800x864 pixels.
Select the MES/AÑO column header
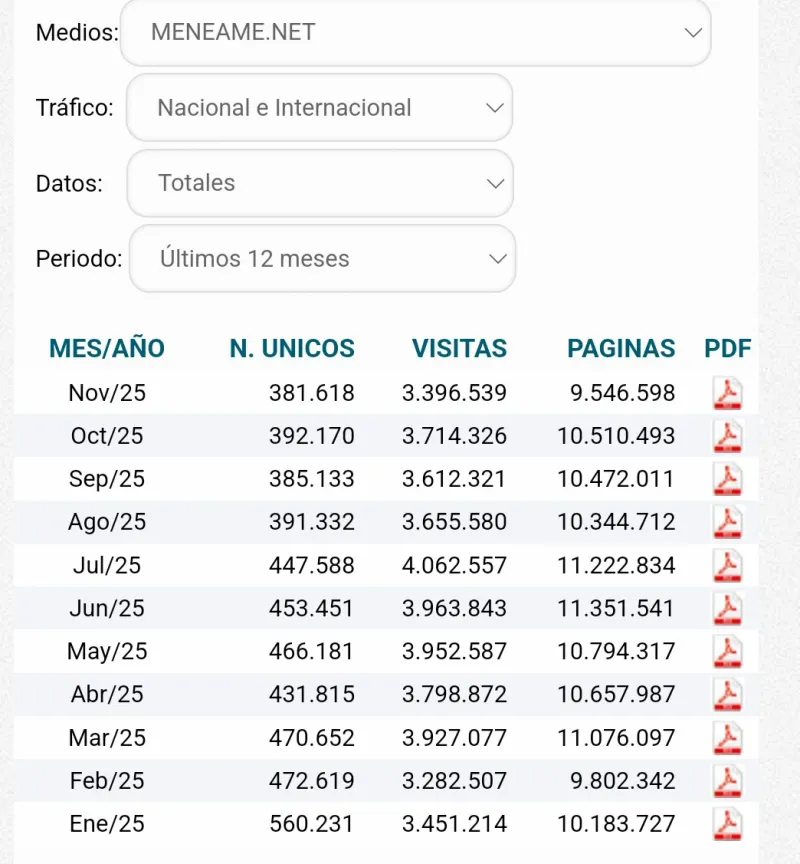click(x=107, y=348)
